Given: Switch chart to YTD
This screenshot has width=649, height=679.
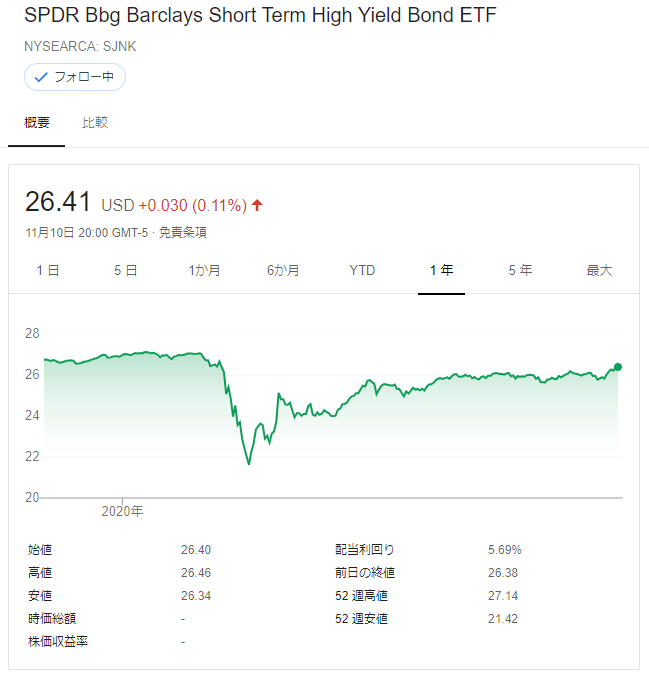Looking at the screenshot, I should [x=362, y=270].
